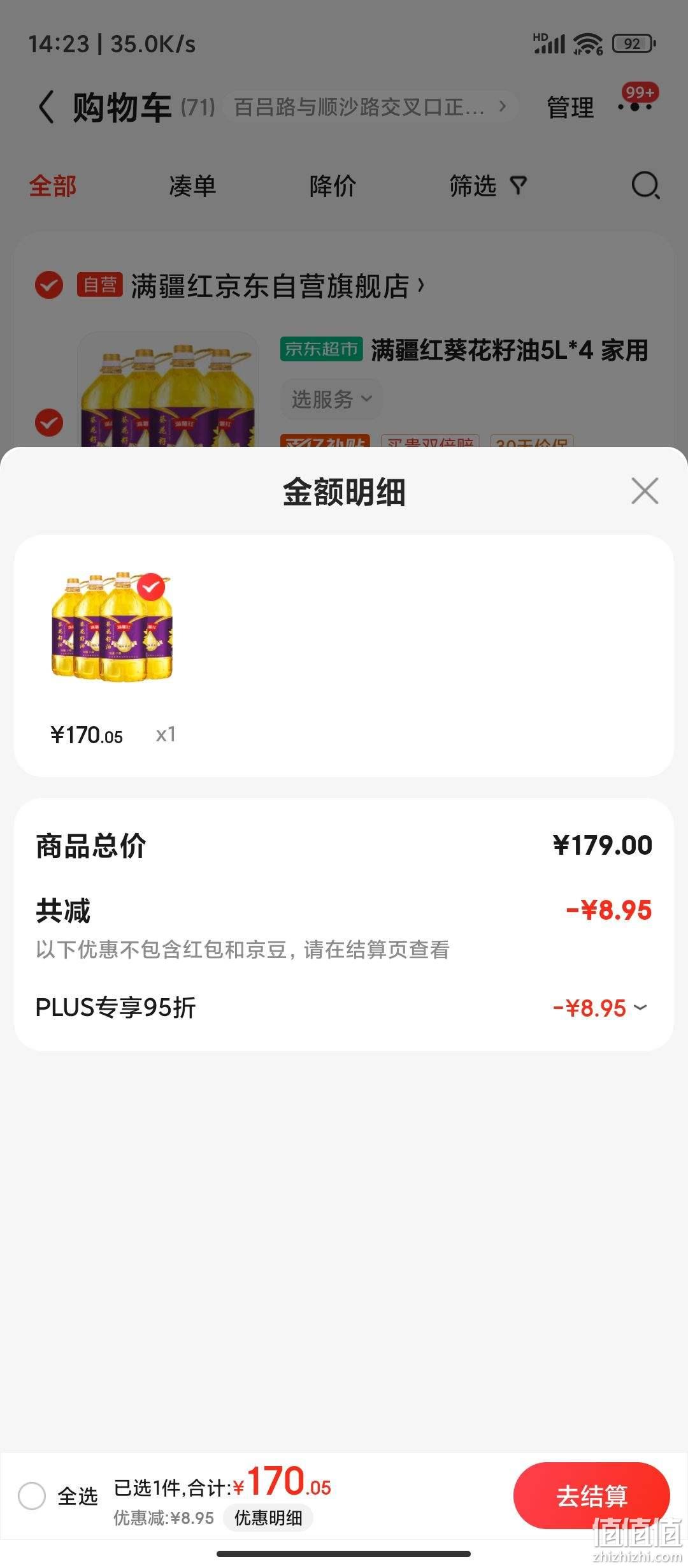Tap 去结算 to check out

click(x=591, y=1495)
